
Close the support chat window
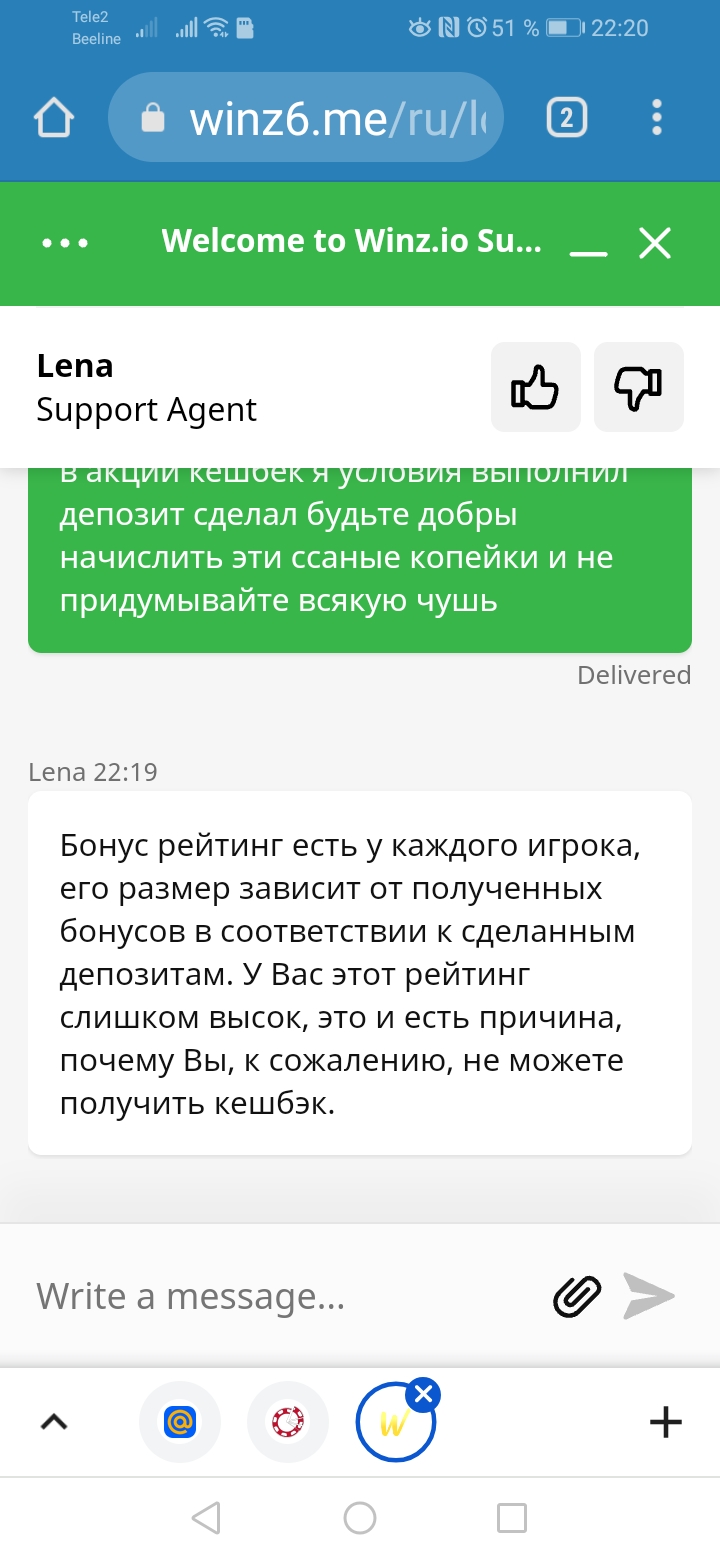pyautogui.click(x=655, y=243)
